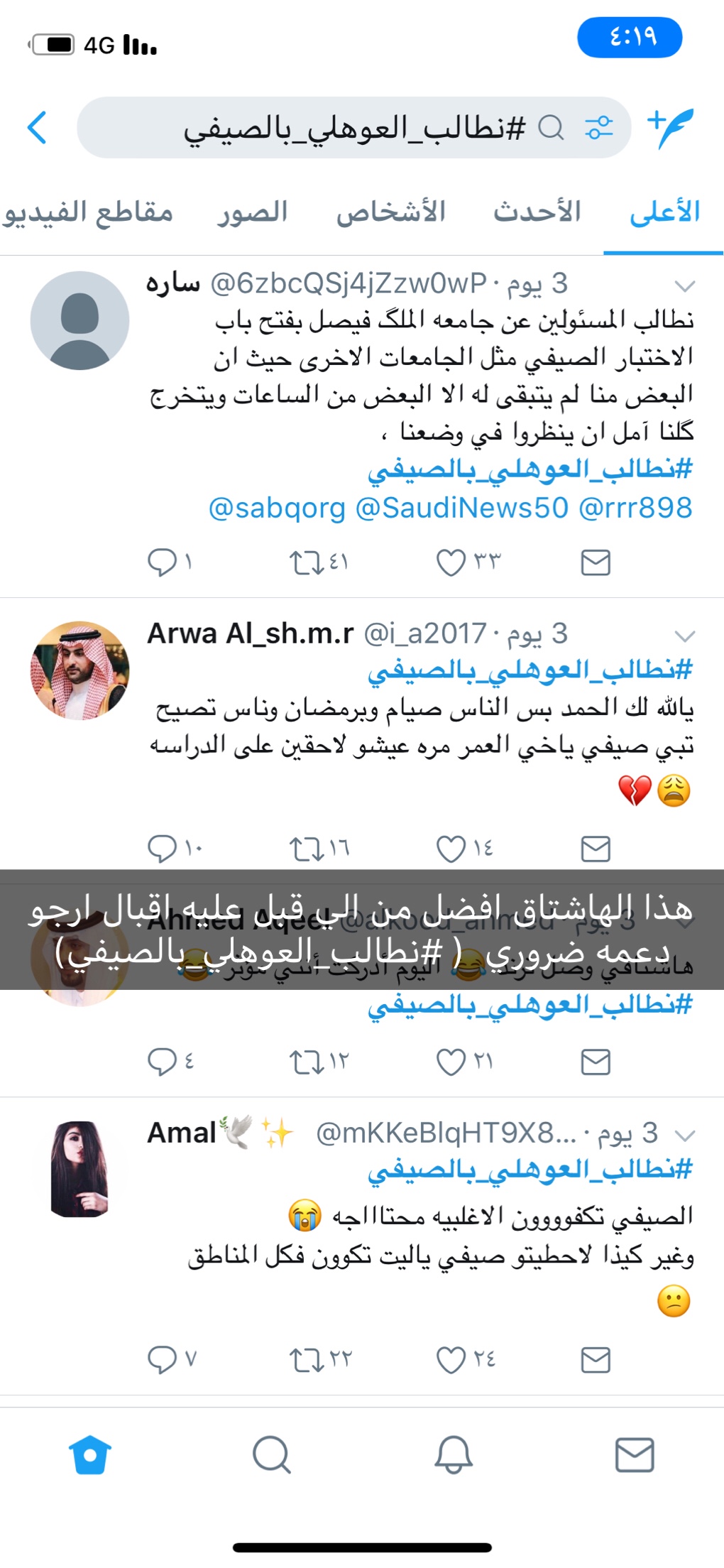Open the direct messages tab
Viewport: 724px width, 1568px height.
pos(634,1455)
